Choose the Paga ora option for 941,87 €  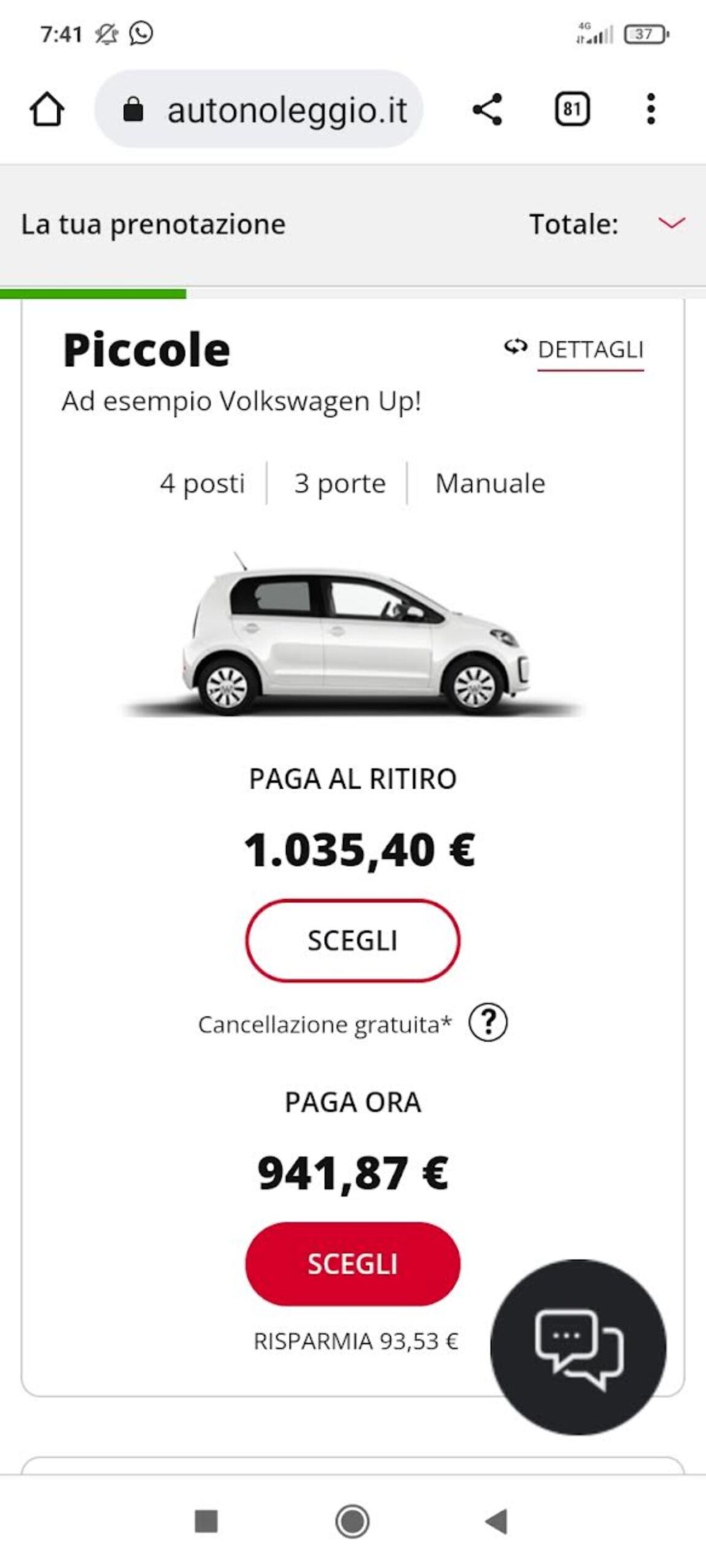point(352,1264)
